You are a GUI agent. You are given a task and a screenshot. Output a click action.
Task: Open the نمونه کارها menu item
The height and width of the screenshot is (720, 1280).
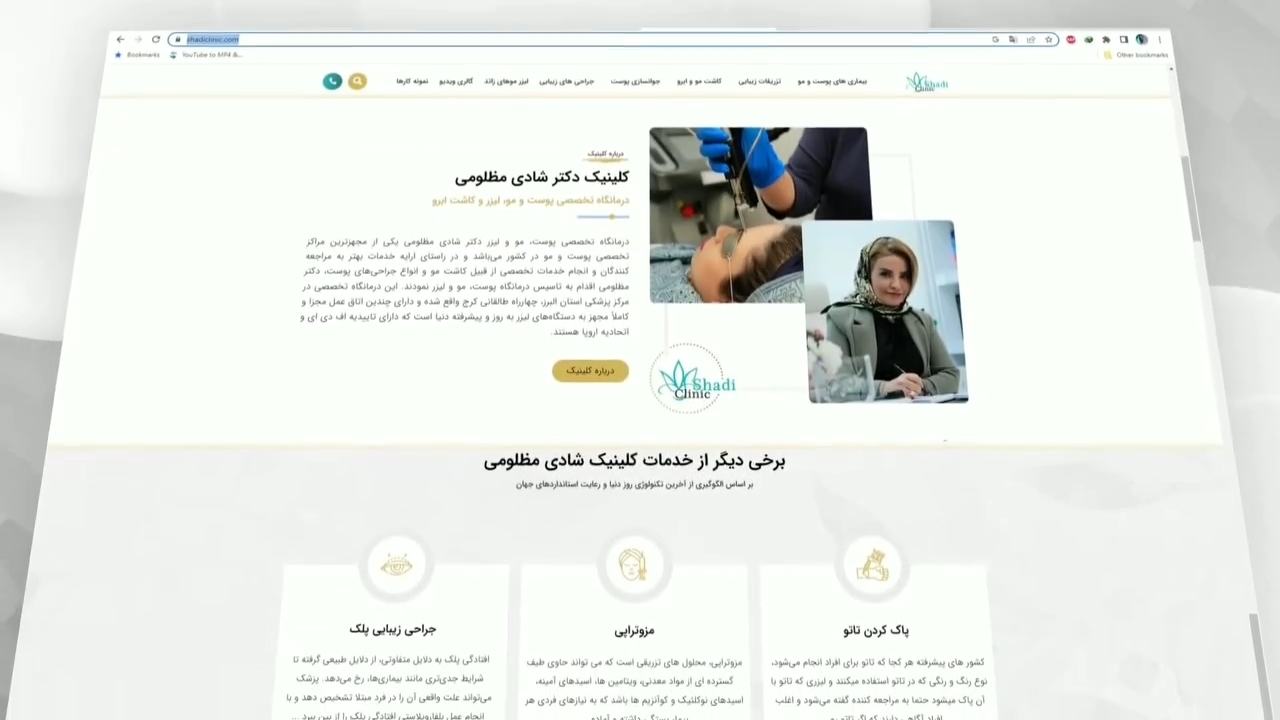(x=412, y=81)
